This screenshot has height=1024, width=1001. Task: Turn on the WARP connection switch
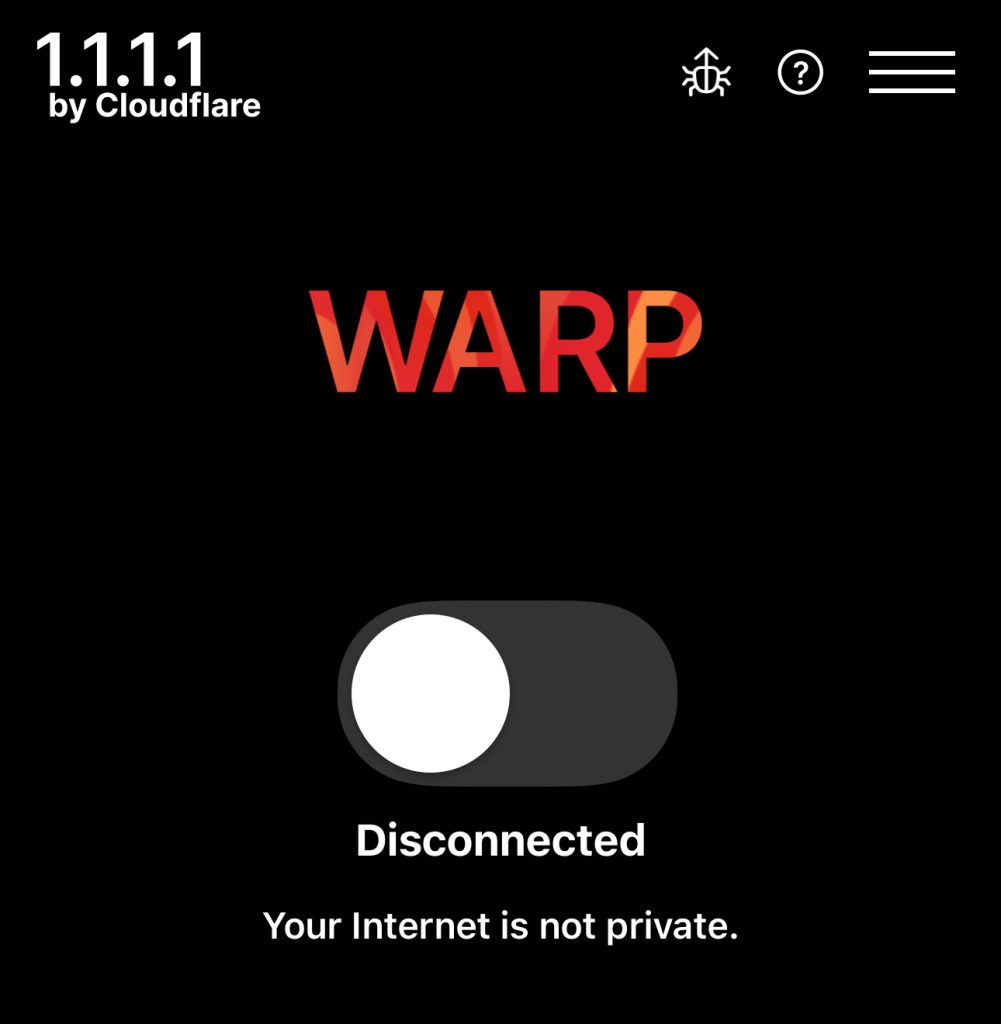507,693
